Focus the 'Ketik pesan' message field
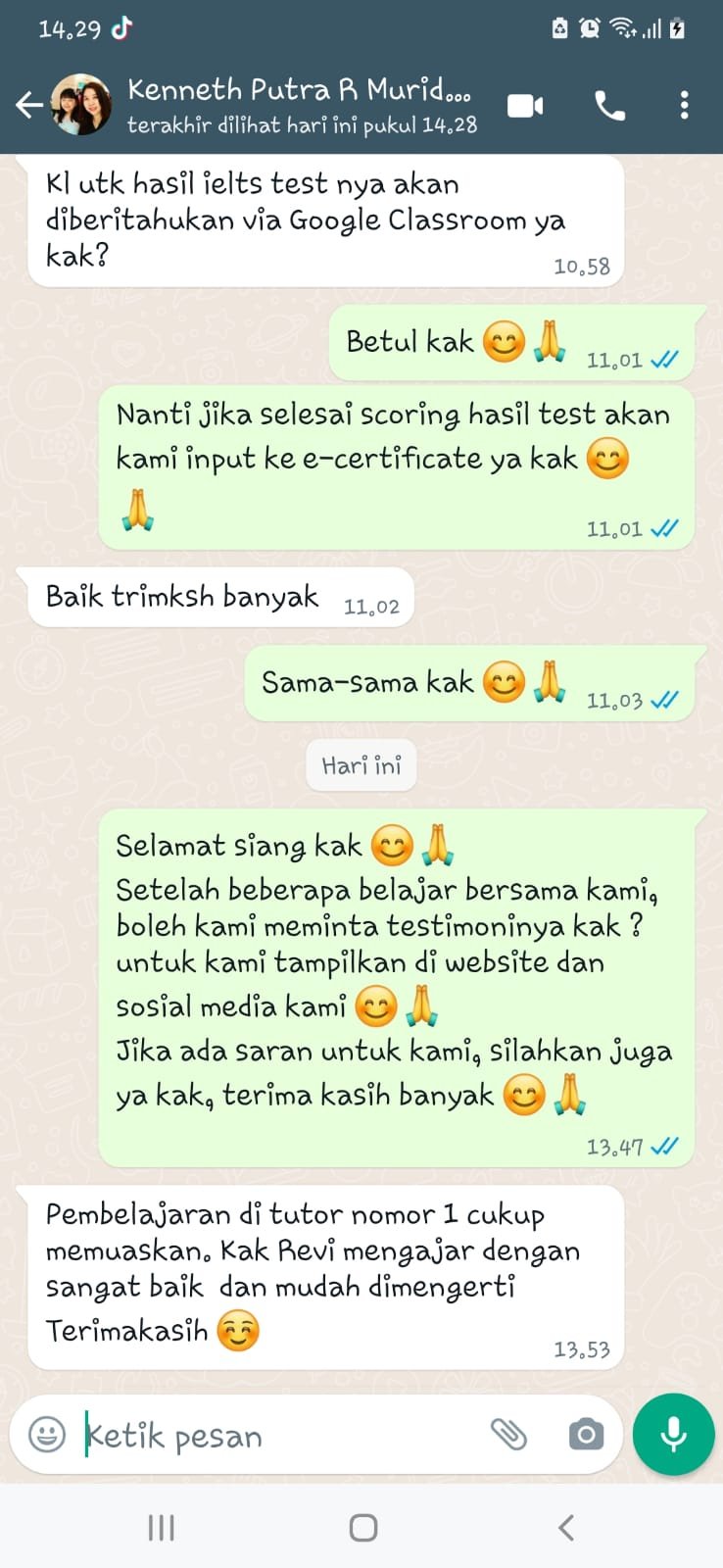 [274, 1436]
